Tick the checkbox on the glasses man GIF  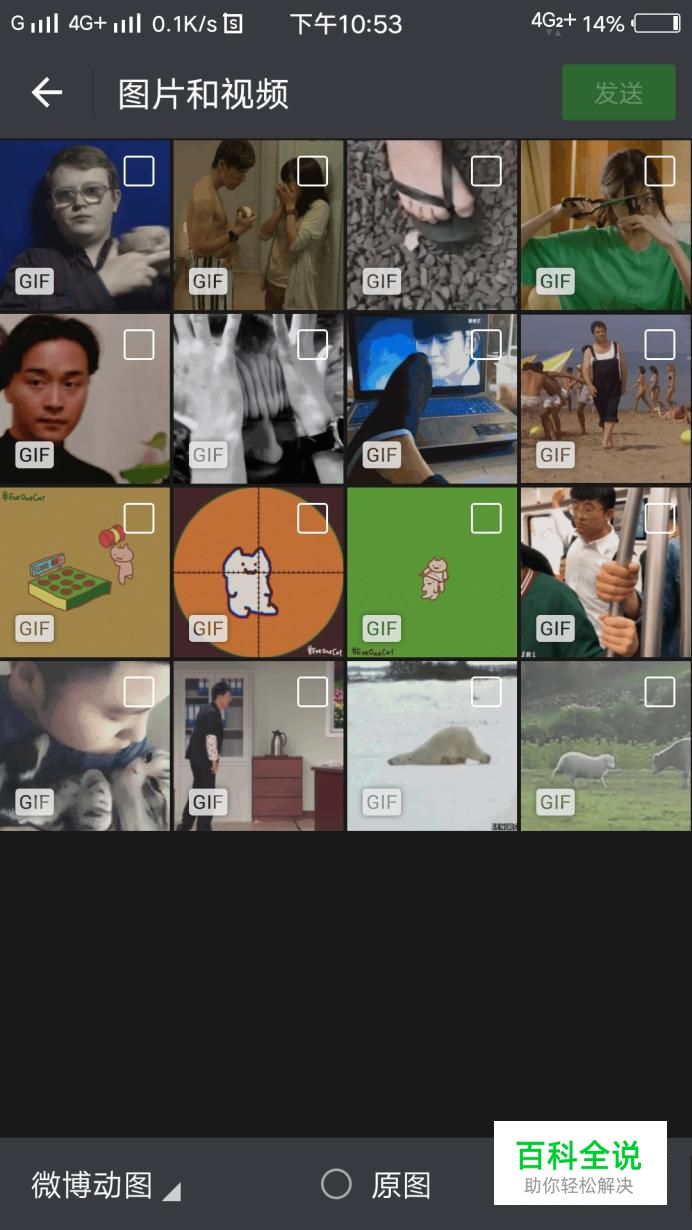139,171
